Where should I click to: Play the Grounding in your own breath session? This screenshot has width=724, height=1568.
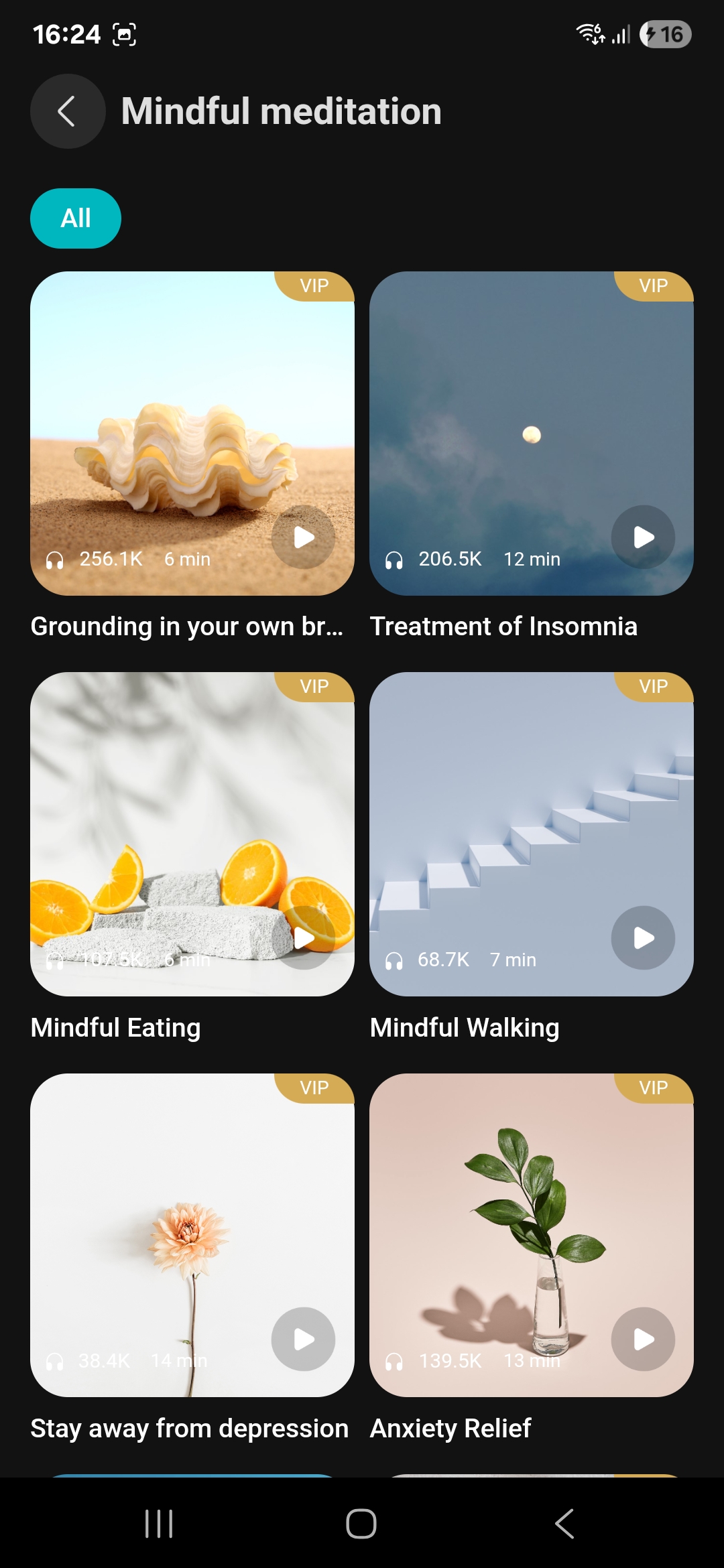click(304, 537)
